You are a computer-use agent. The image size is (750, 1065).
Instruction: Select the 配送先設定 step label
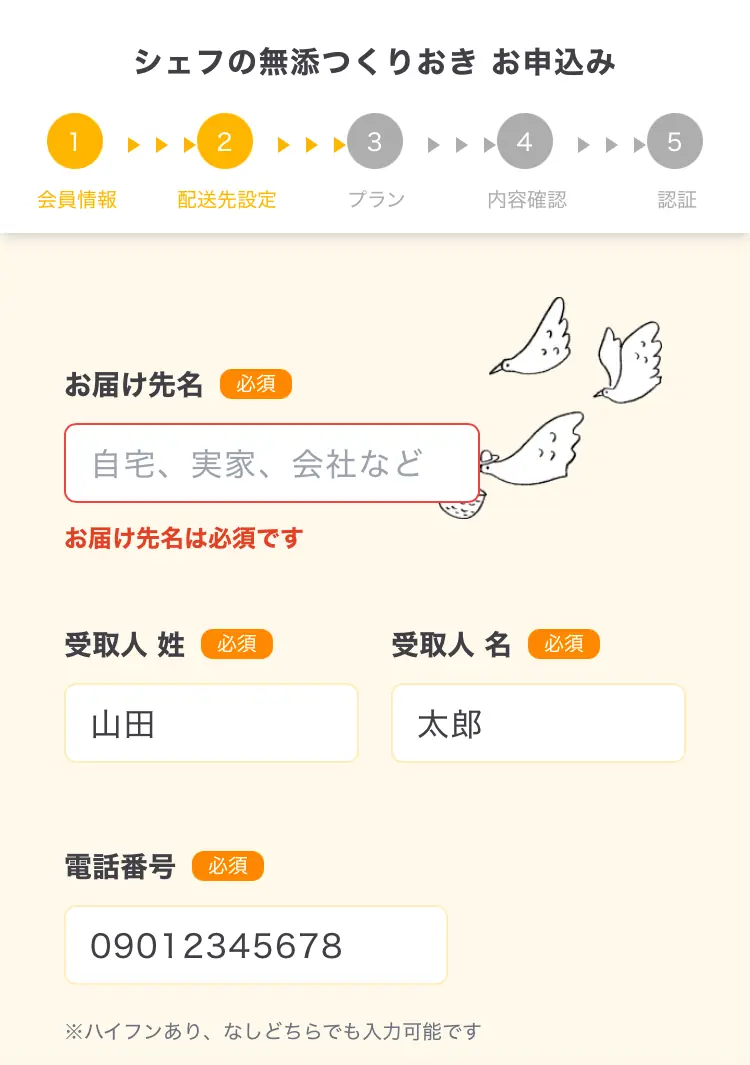pyautogui.click(x=225, y=199)
